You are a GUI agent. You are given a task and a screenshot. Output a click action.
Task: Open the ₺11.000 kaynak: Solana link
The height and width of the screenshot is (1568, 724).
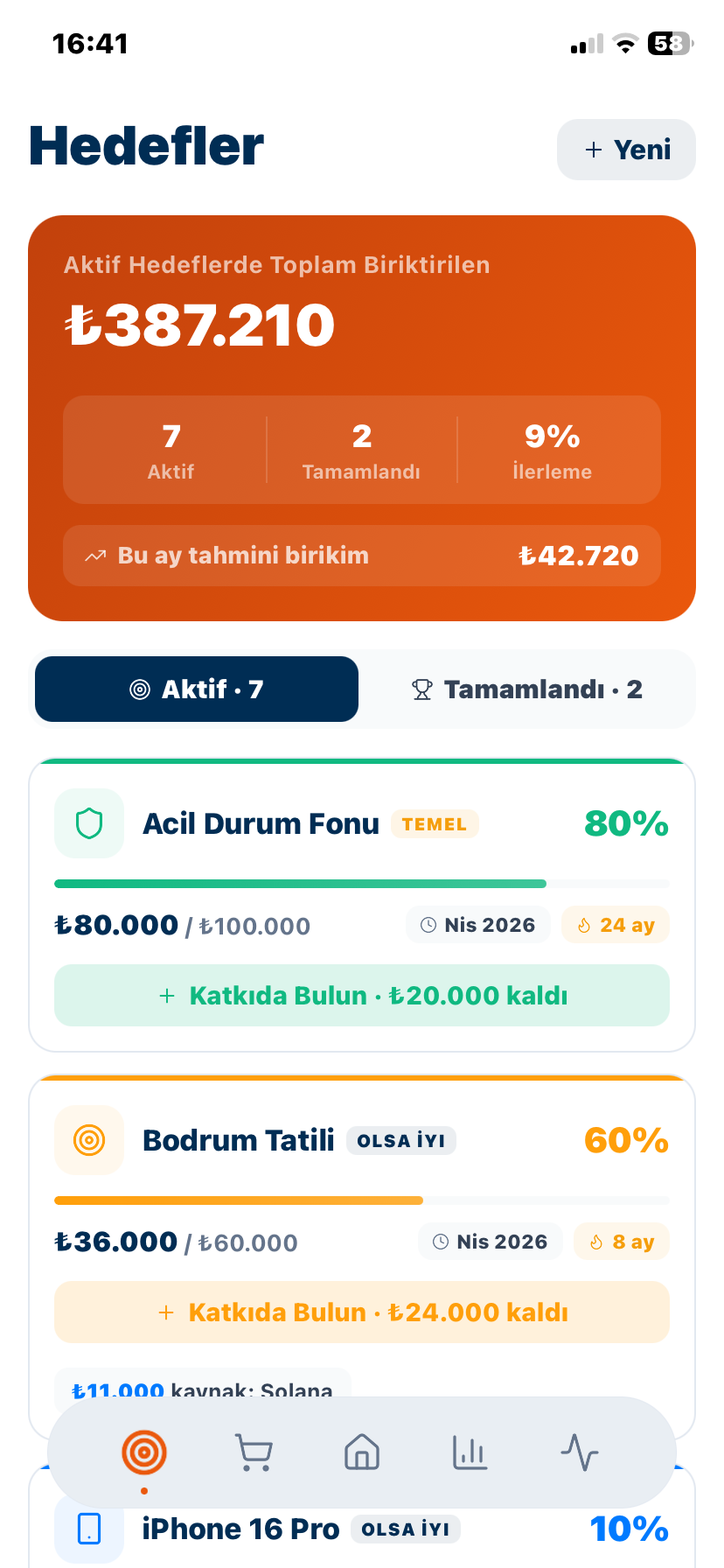(x=201, y=1391)
